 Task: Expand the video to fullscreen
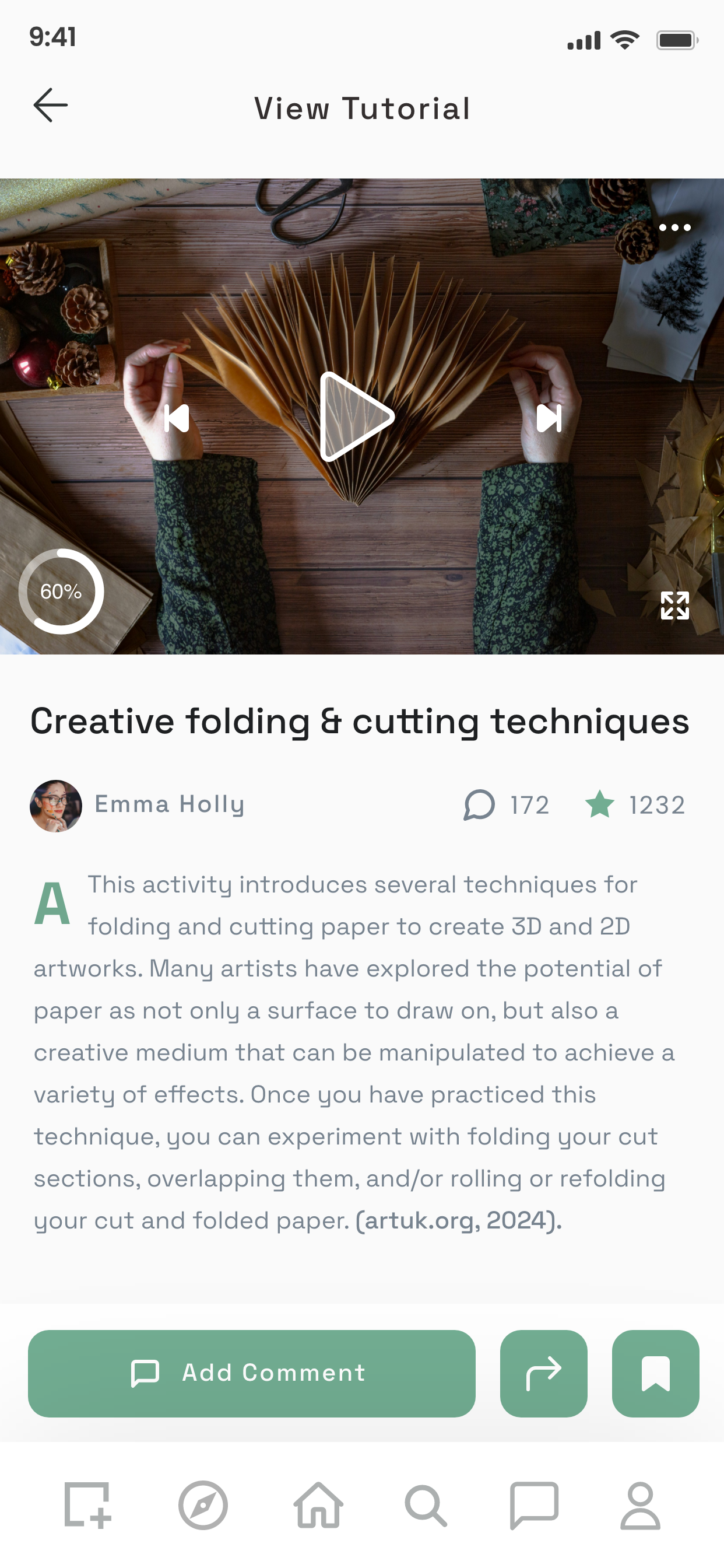[674, 605]
